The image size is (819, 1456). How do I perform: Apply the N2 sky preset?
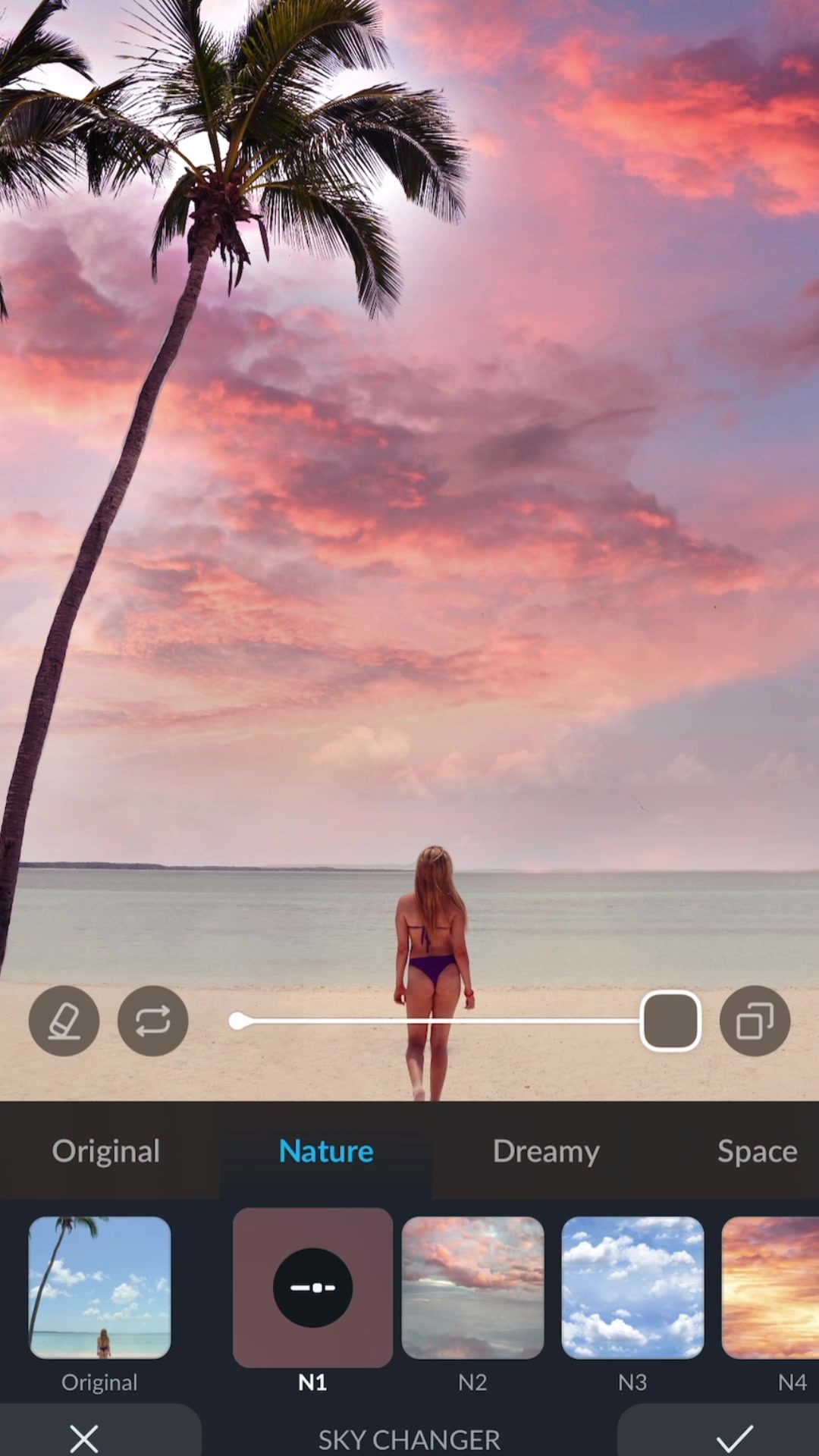tap(472, 1288)
